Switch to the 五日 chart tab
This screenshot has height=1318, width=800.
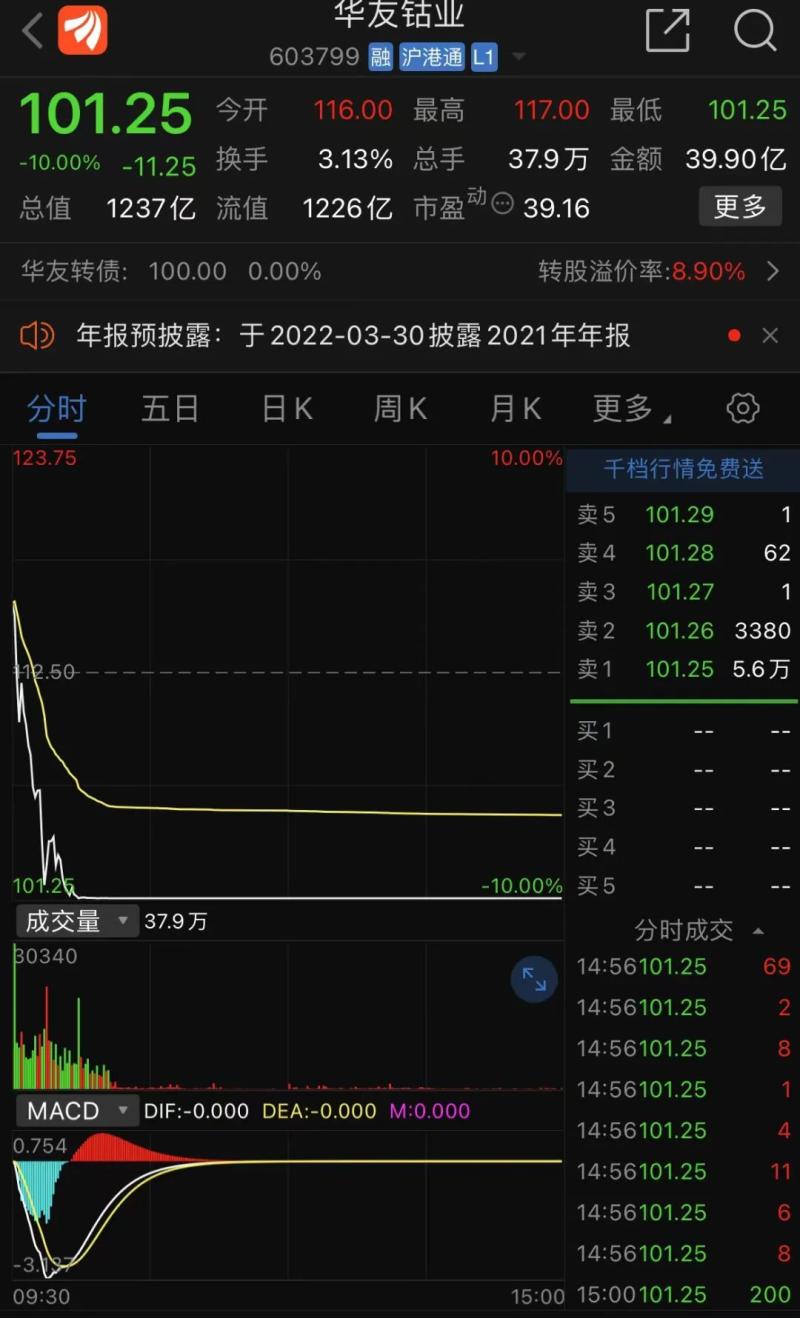pyautogui.click(x=170, y=409)
